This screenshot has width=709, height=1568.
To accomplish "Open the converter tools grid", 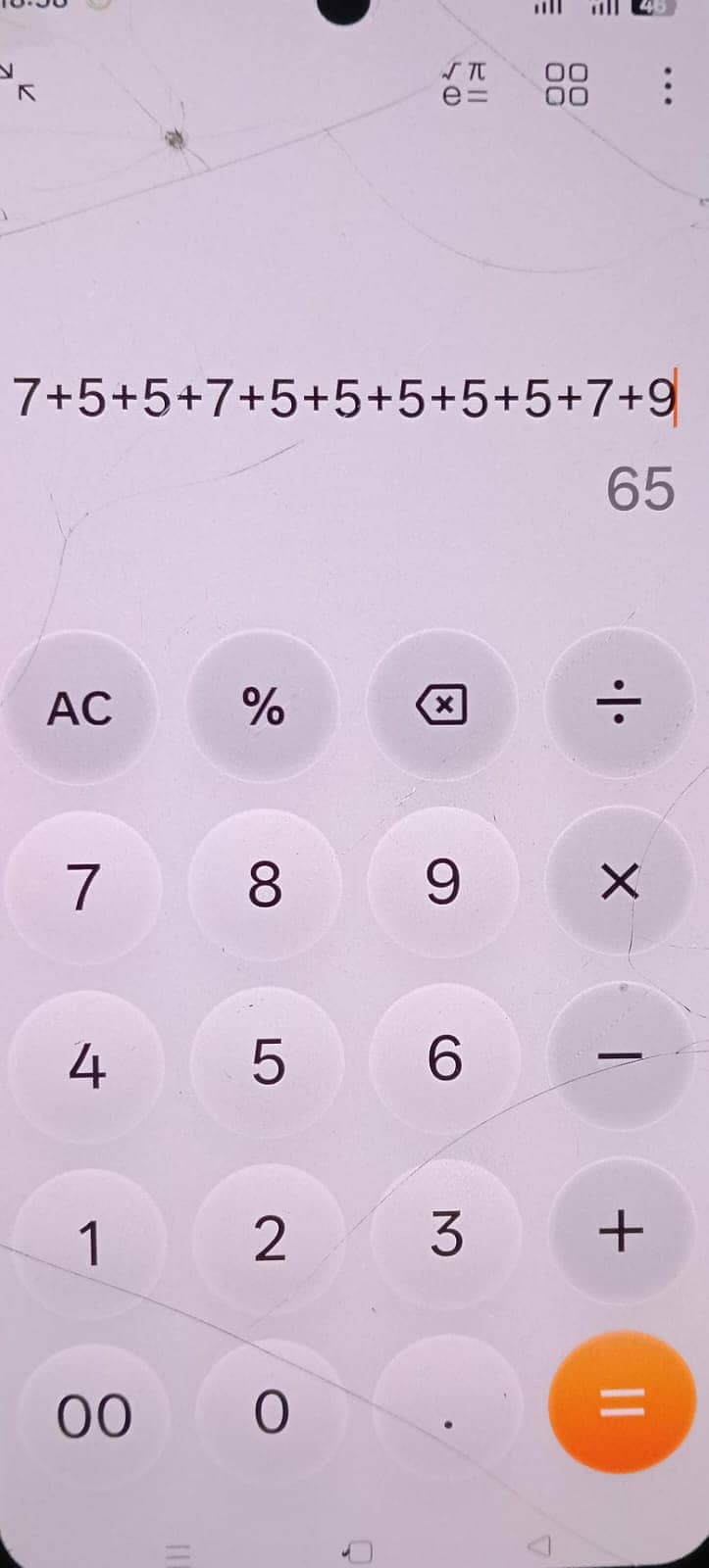I will (567, 85).
